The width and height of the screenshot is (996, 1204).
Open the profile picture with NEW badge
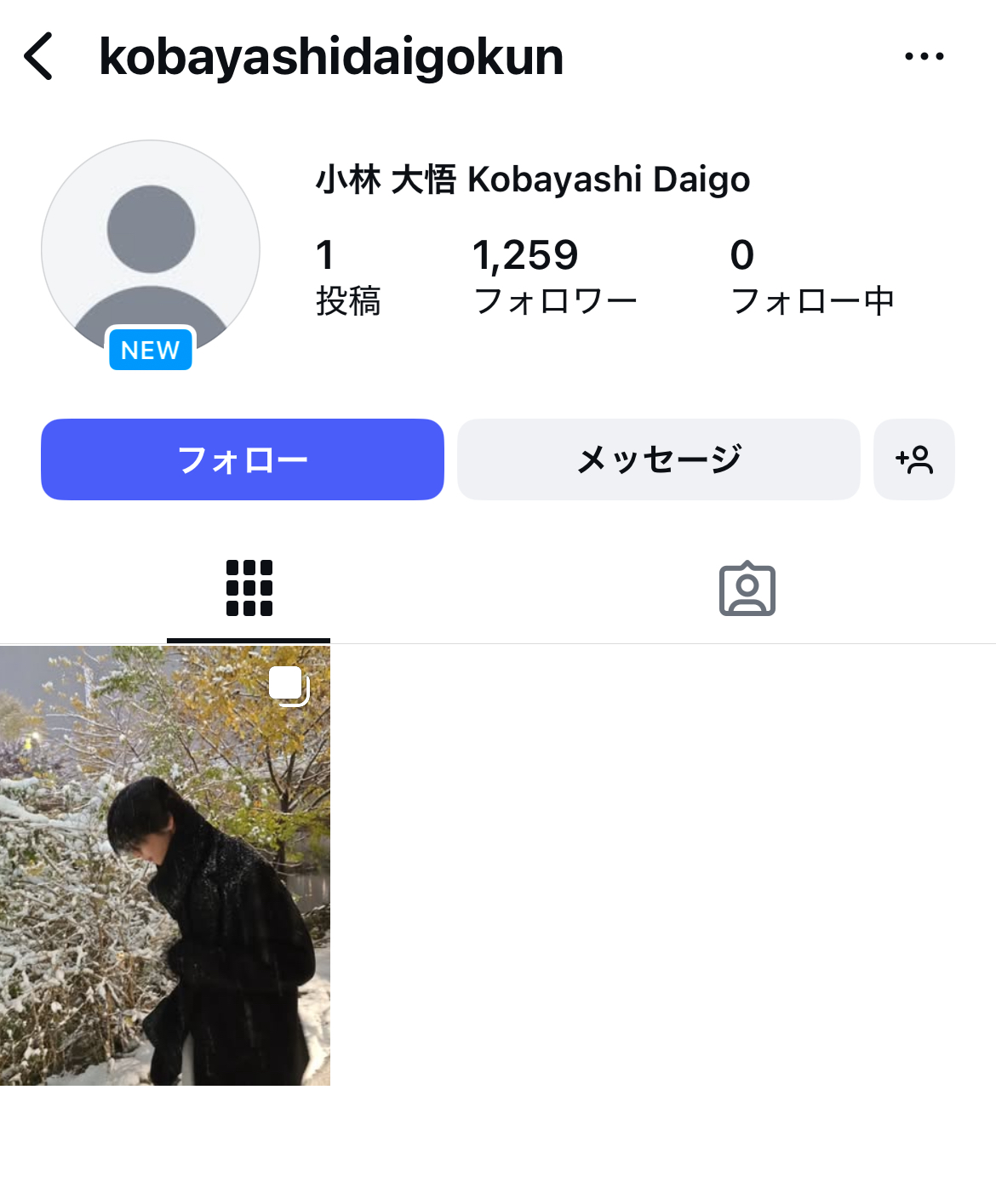151,251
